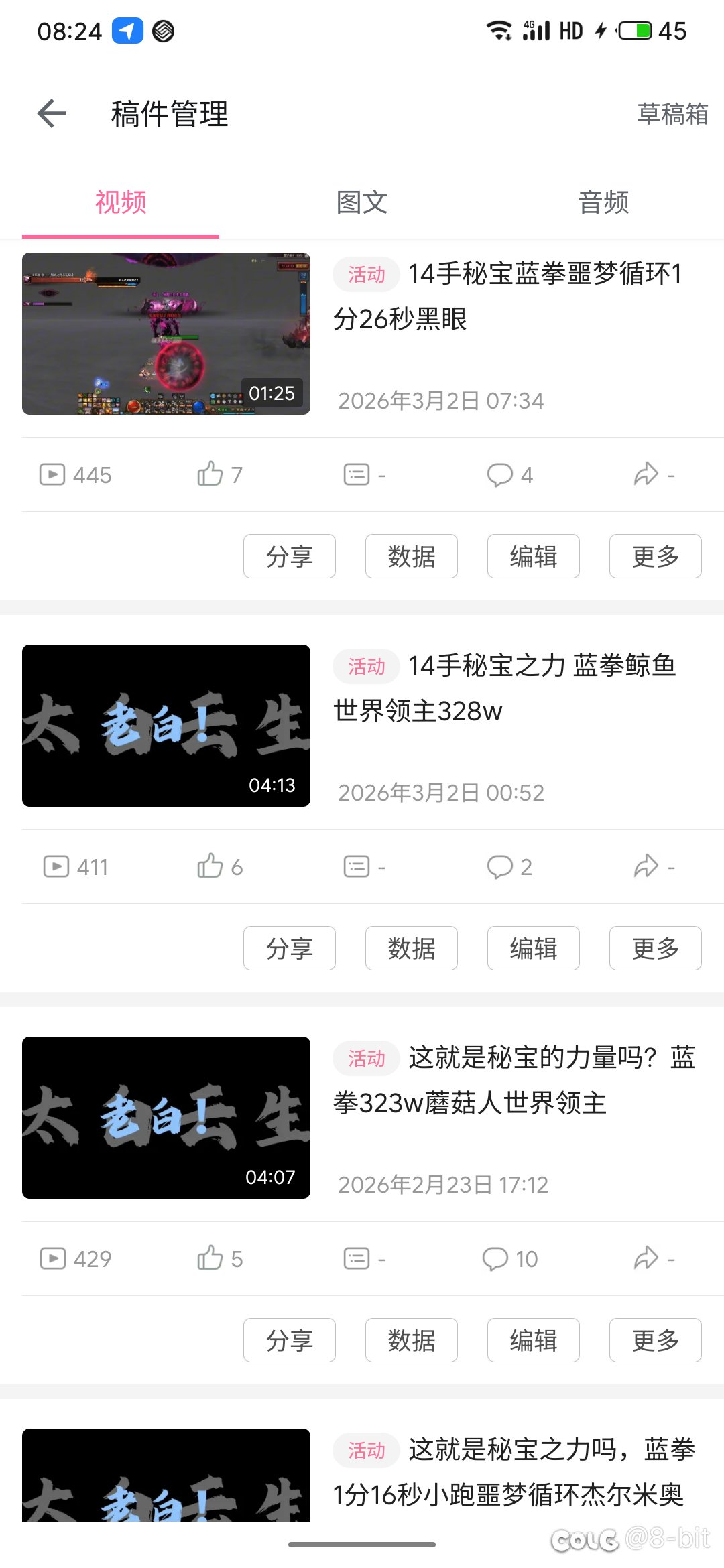The width and height of the screenshot is (724, 1568).
Task: Click the play count icon on first video
Action: pyautogui.click(x=54, y=475)
